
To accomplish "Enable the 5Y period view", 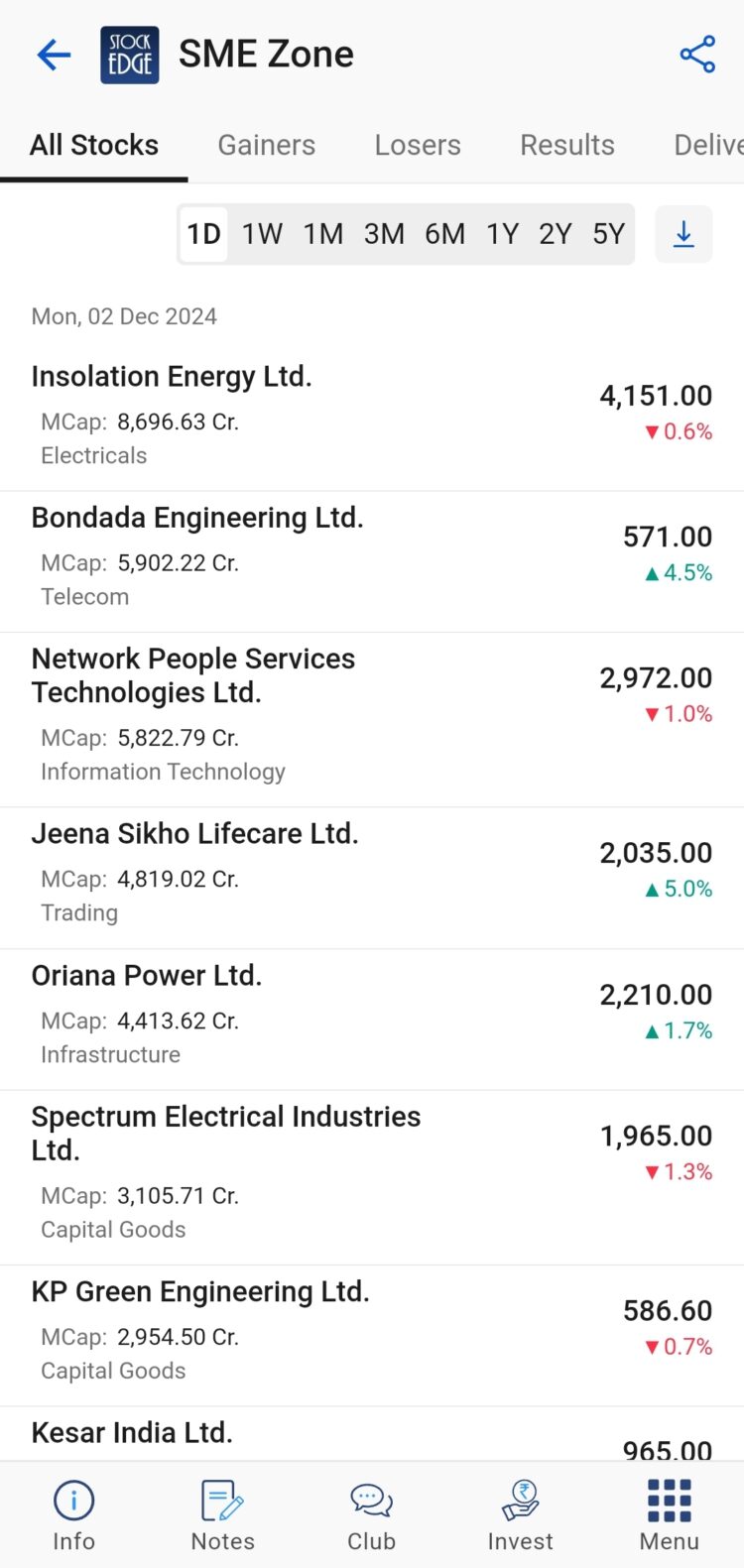I will click(x=607, y=234).
